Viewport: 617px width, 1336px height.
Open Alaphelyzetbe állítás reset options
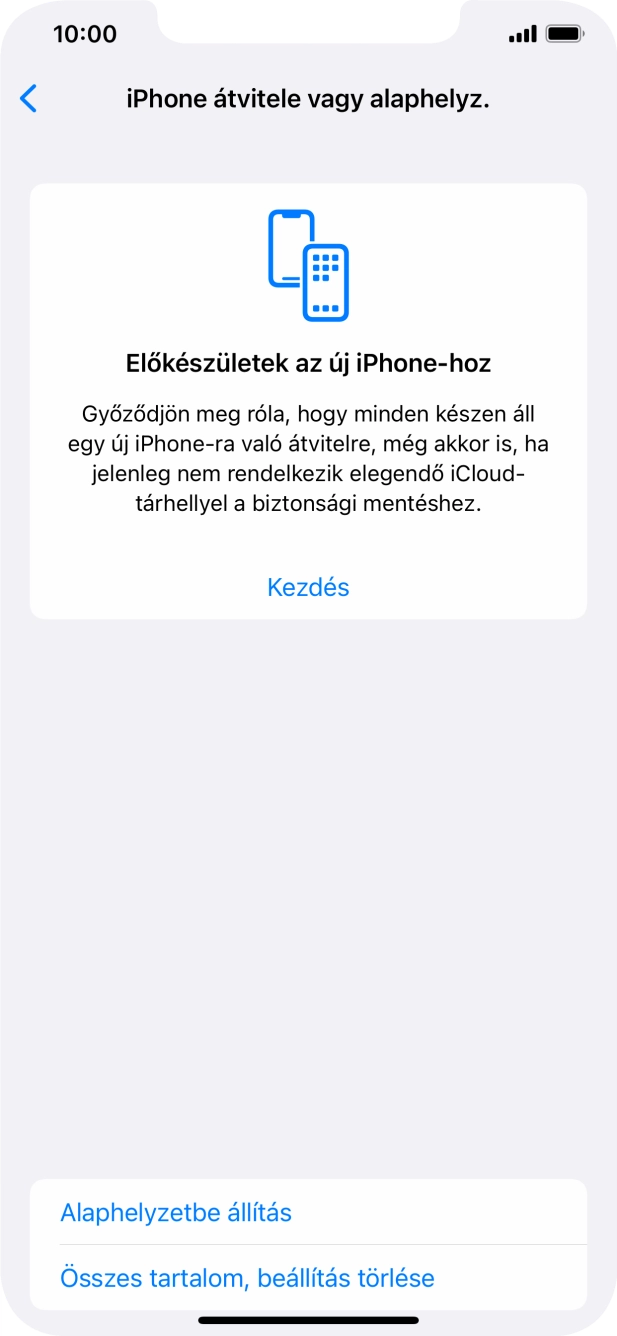(x=176, y=1213)
